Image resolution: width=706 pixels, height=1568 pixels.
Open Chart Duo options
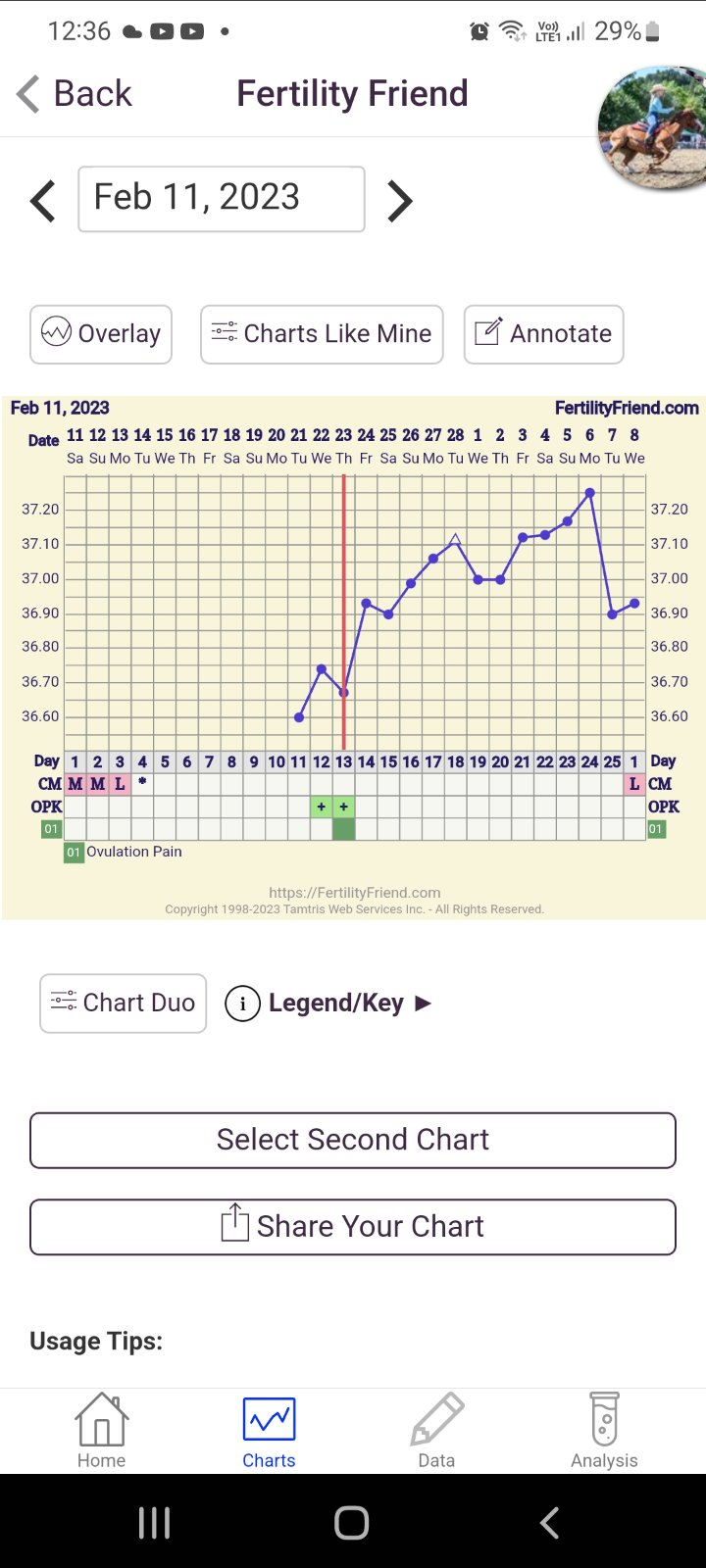(x=124, y=1003)
